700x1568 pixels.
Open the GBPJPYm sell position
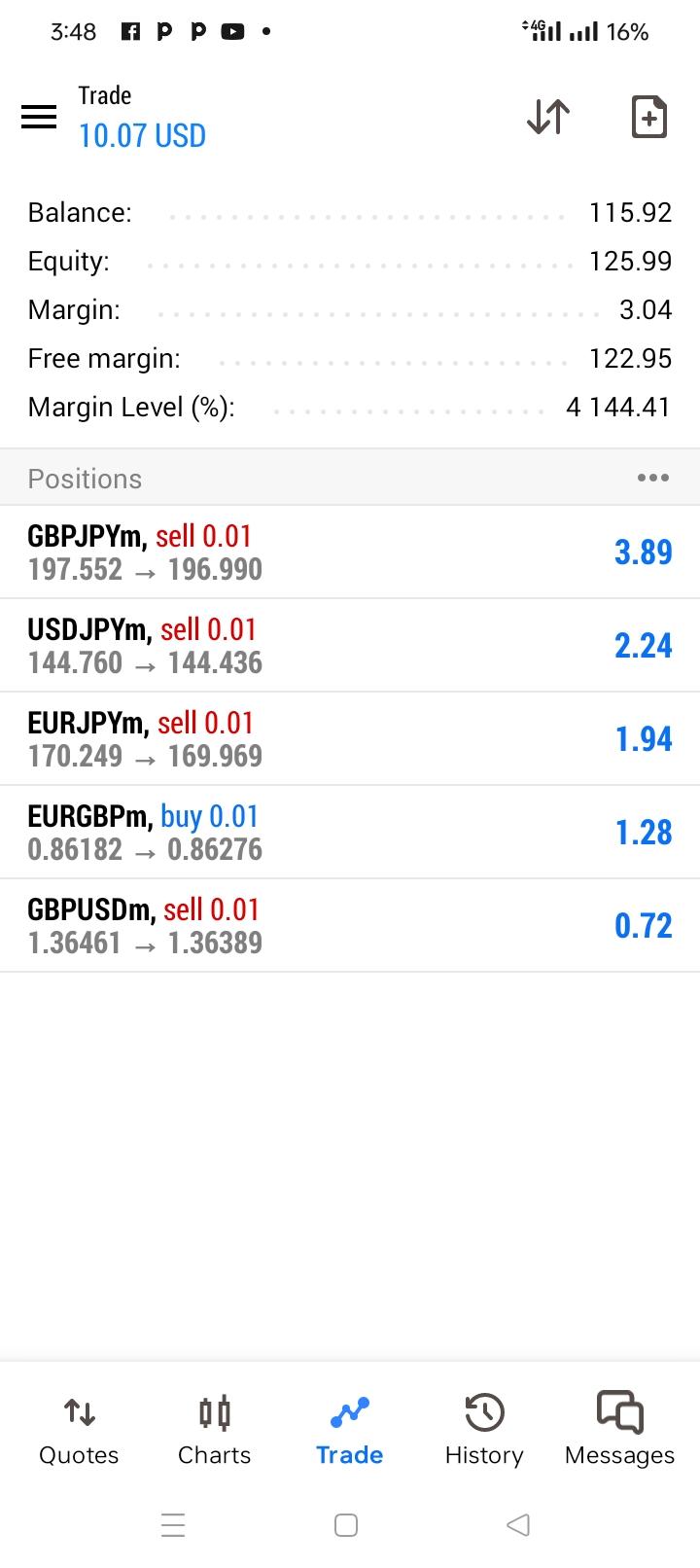coord(350,552)
